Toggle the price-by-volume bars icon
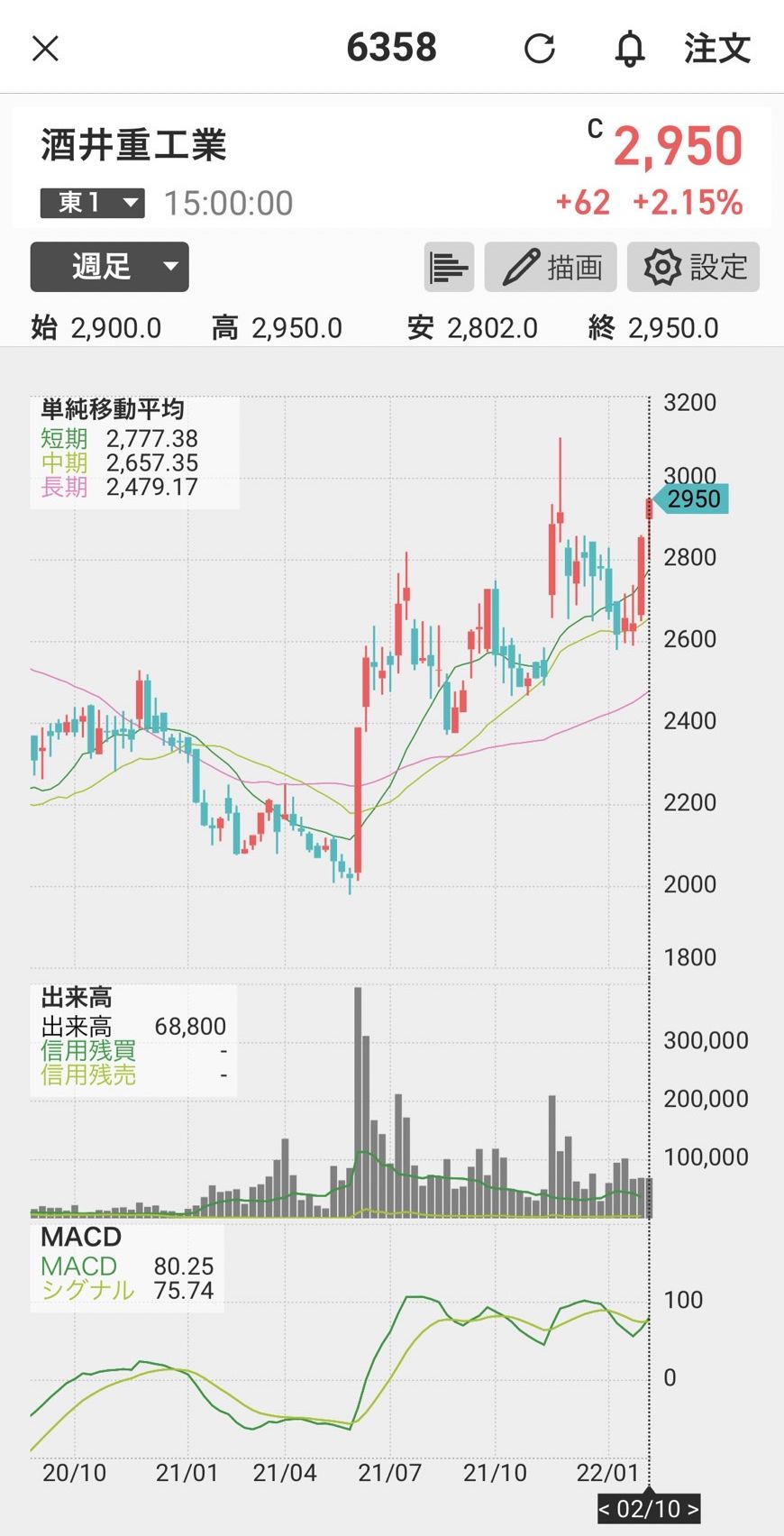This screenshot has height=1536, width=784. [x=449, y=267]
